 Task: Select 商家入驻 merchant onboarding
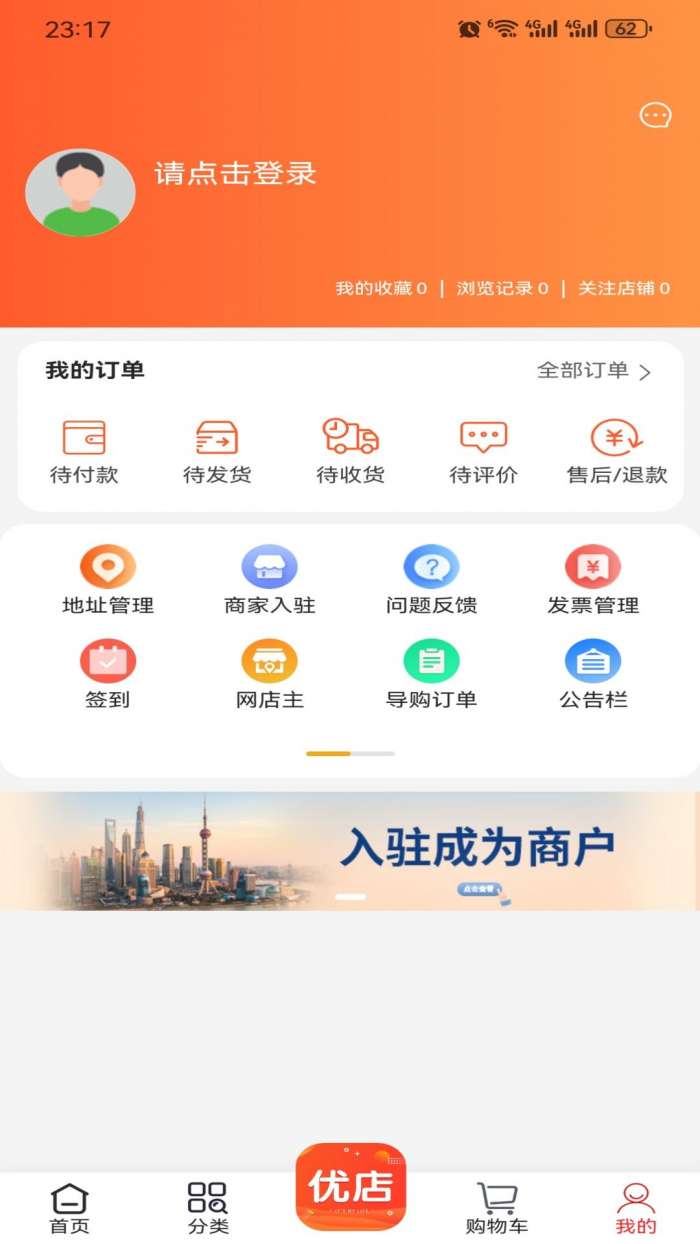coord(270,580)
